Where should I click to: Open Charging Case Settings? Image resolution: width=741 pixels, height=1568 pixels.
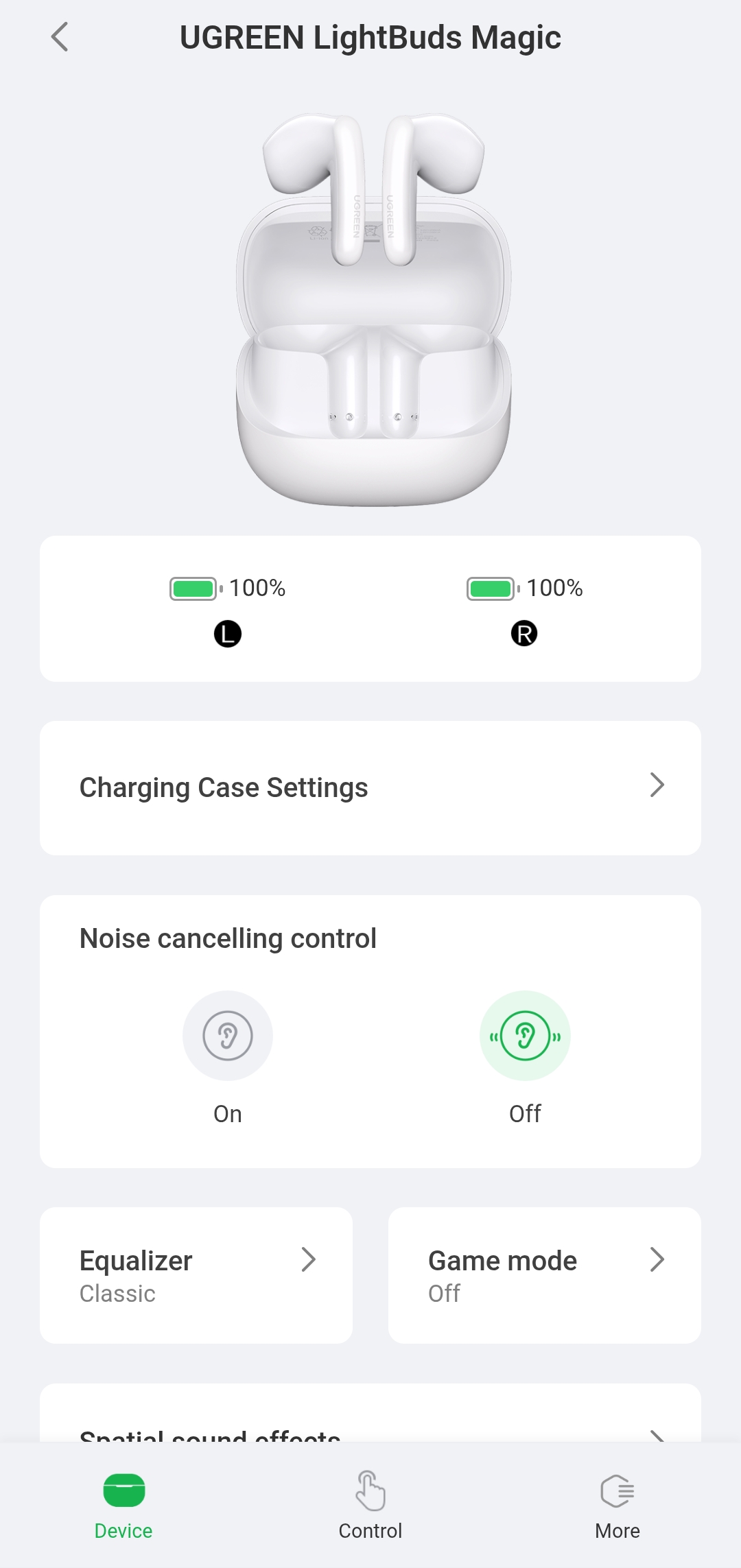click(370, 787)
